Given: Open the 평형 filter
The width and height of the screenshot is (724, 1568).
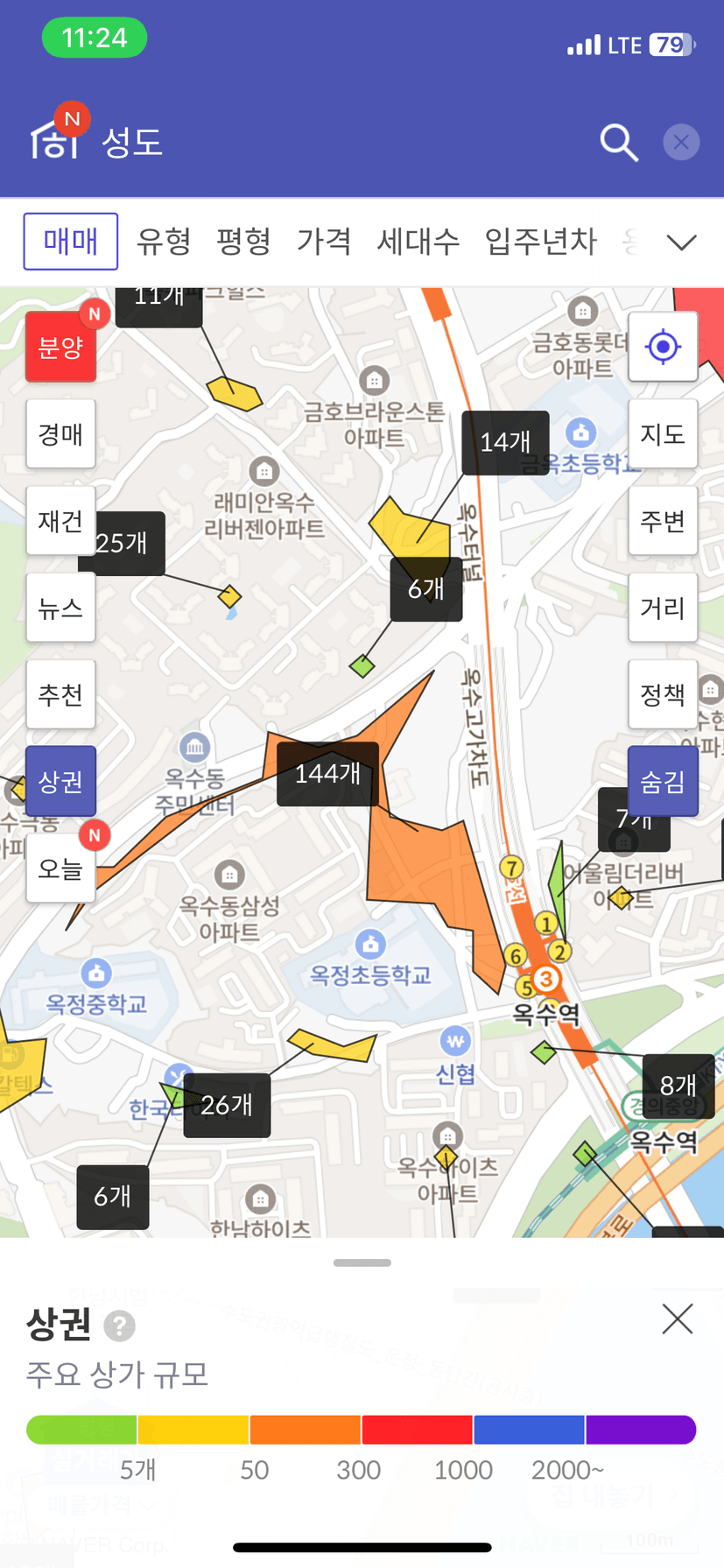Looking at the screenshot, I should tap(243, 242).
